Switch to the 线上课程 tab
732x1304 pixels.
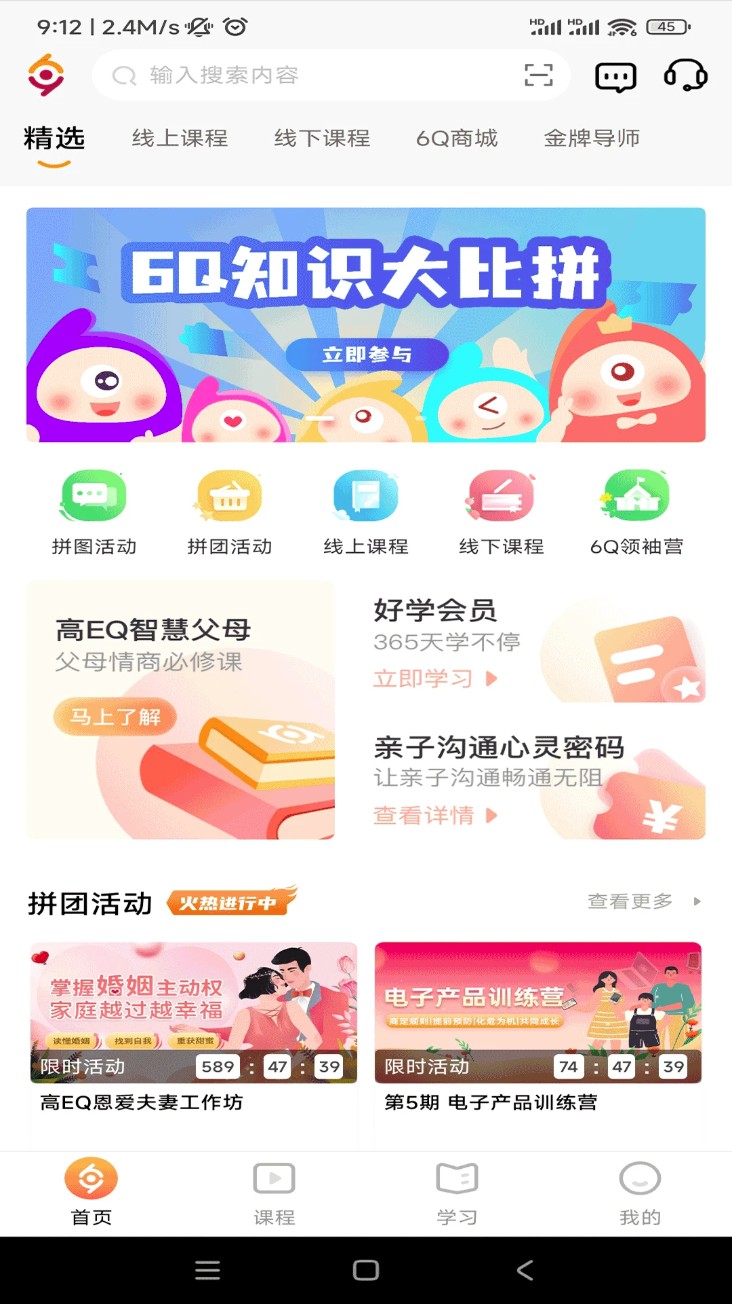click(178, 139)
